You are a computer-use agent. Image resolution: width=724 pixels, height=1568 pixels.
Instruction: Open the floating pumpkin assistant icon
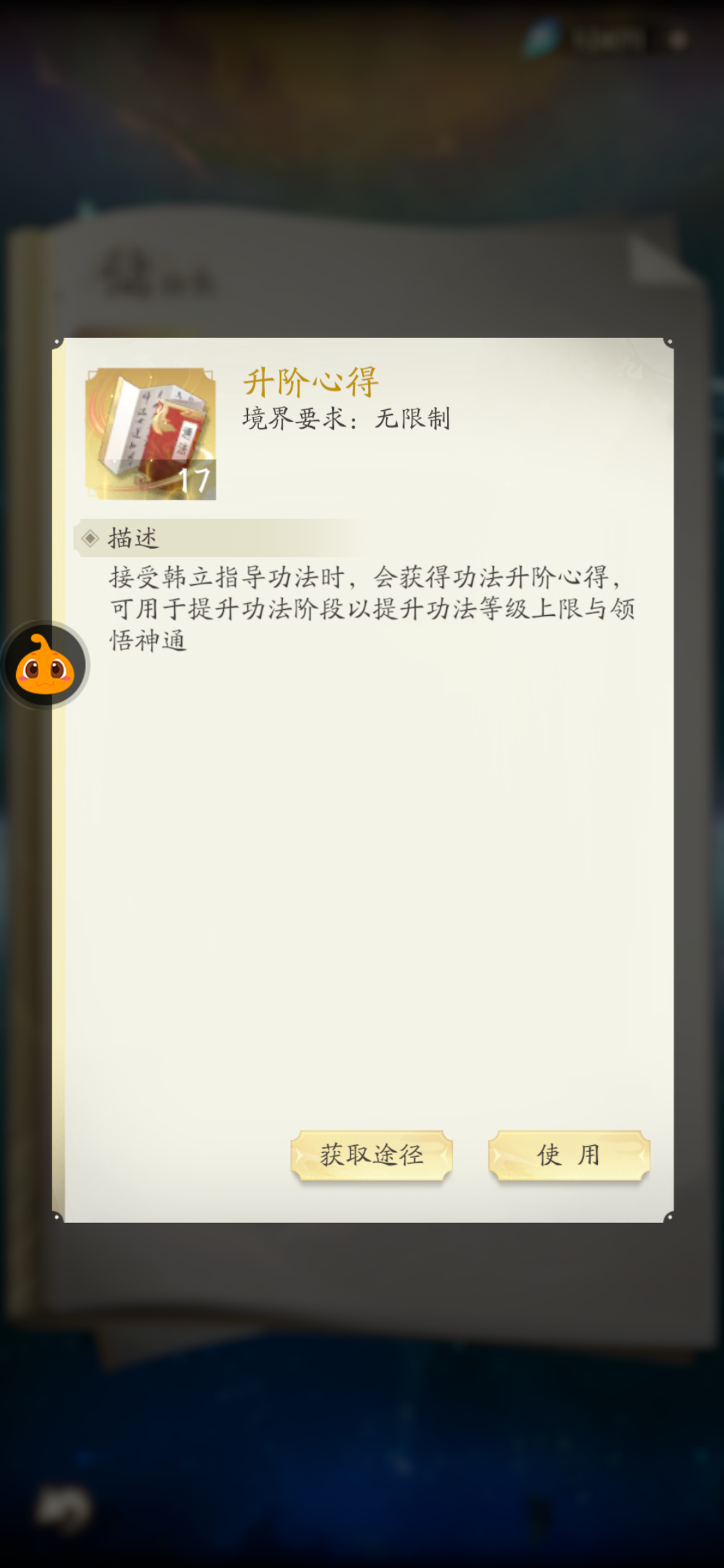(45, 665)
